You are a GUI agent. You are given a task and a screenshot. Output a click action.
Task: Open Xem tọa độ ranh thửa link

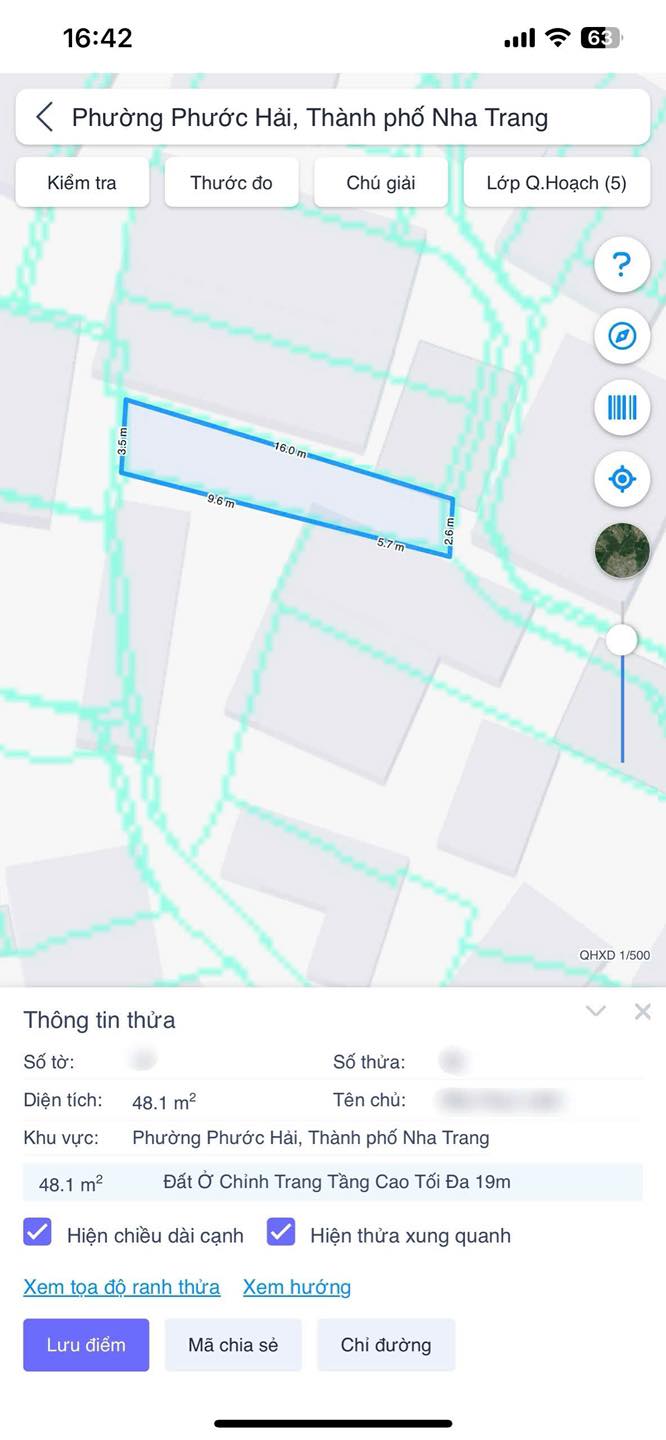point(122,1287)
